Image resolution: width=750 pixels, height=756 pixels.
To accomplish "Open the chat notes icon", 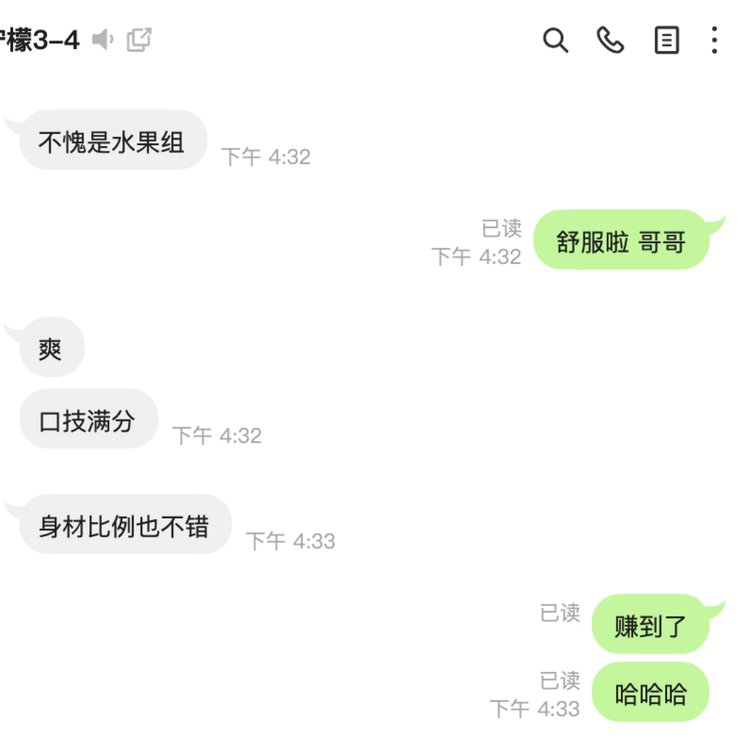I will point(666,40).
